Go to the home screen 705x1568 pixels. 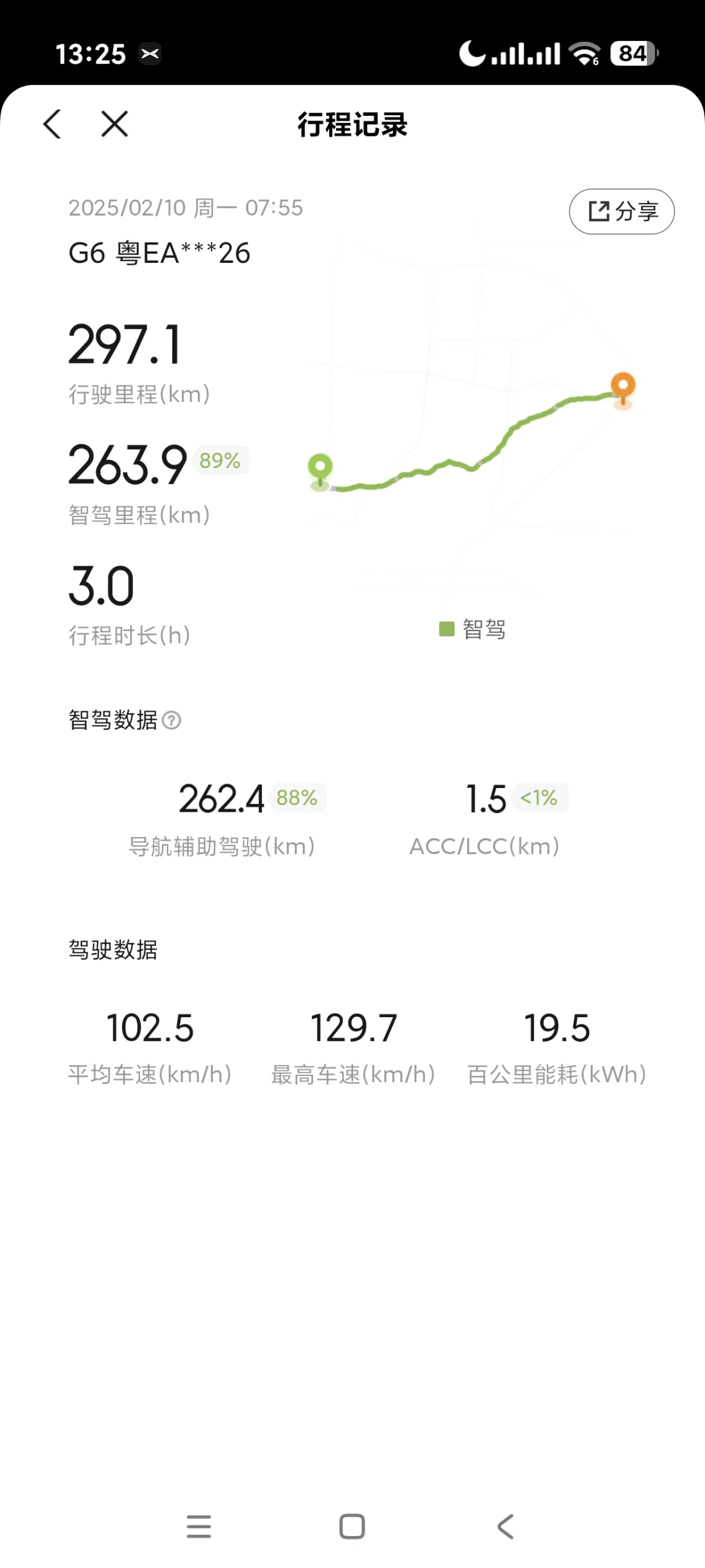click(352, 1526)
